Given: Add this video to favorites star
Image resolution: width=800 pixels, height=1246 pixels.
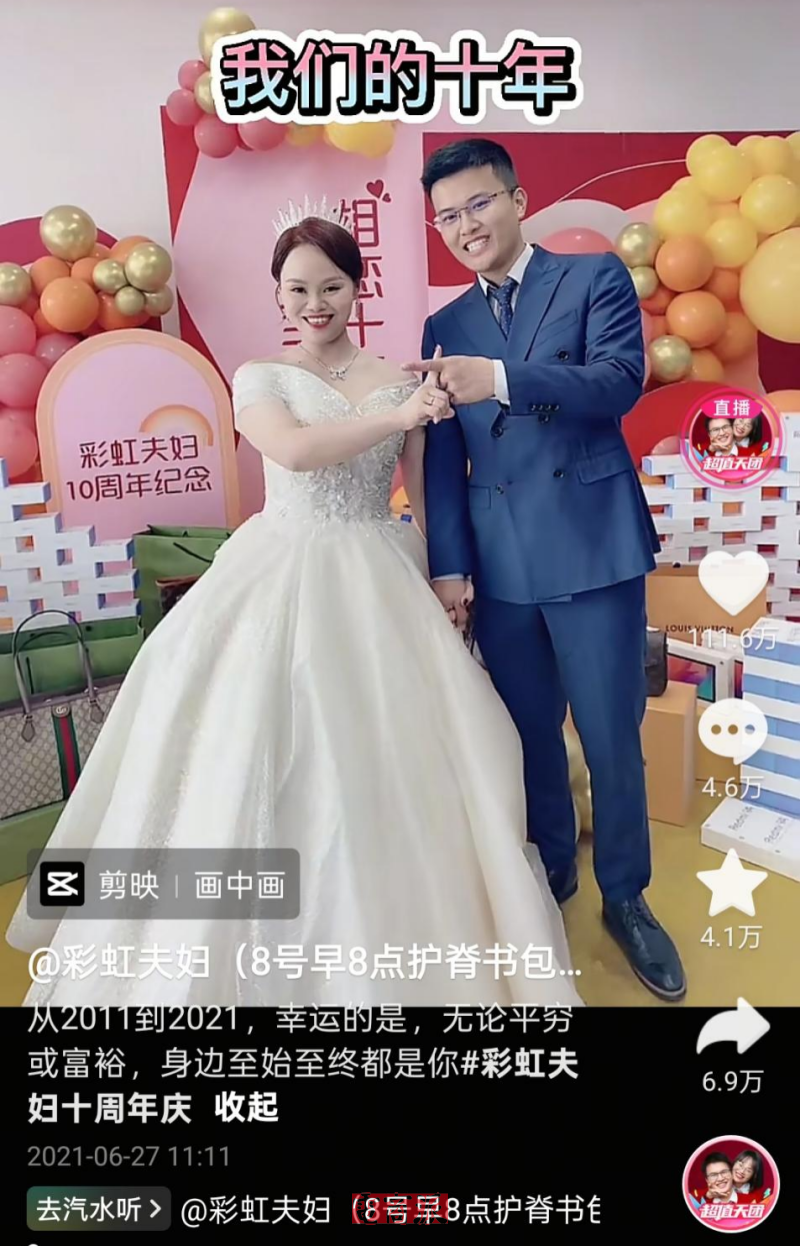Looking at the screenshot, I should pos(731,882).
